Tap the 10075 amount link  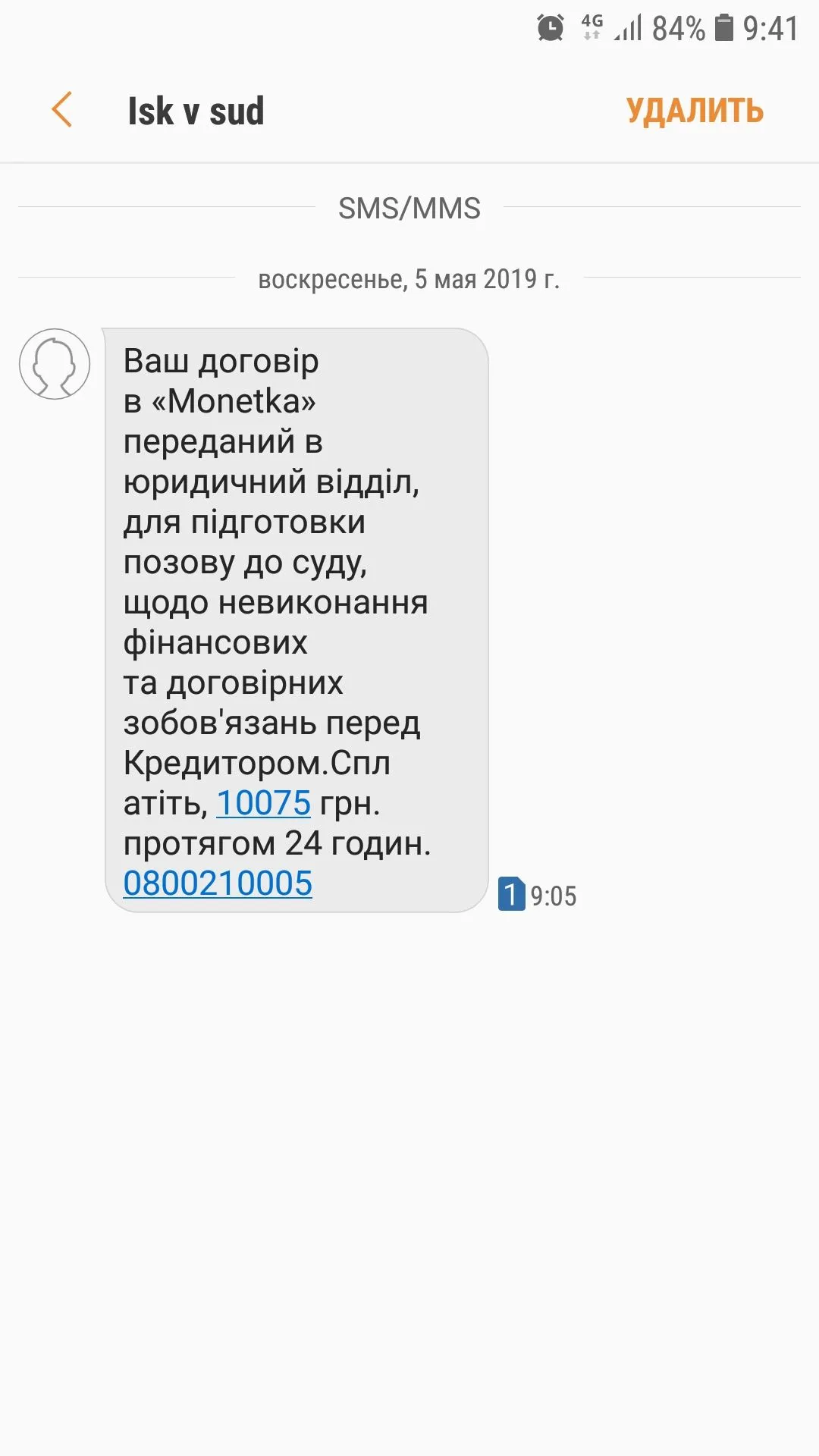263,803
